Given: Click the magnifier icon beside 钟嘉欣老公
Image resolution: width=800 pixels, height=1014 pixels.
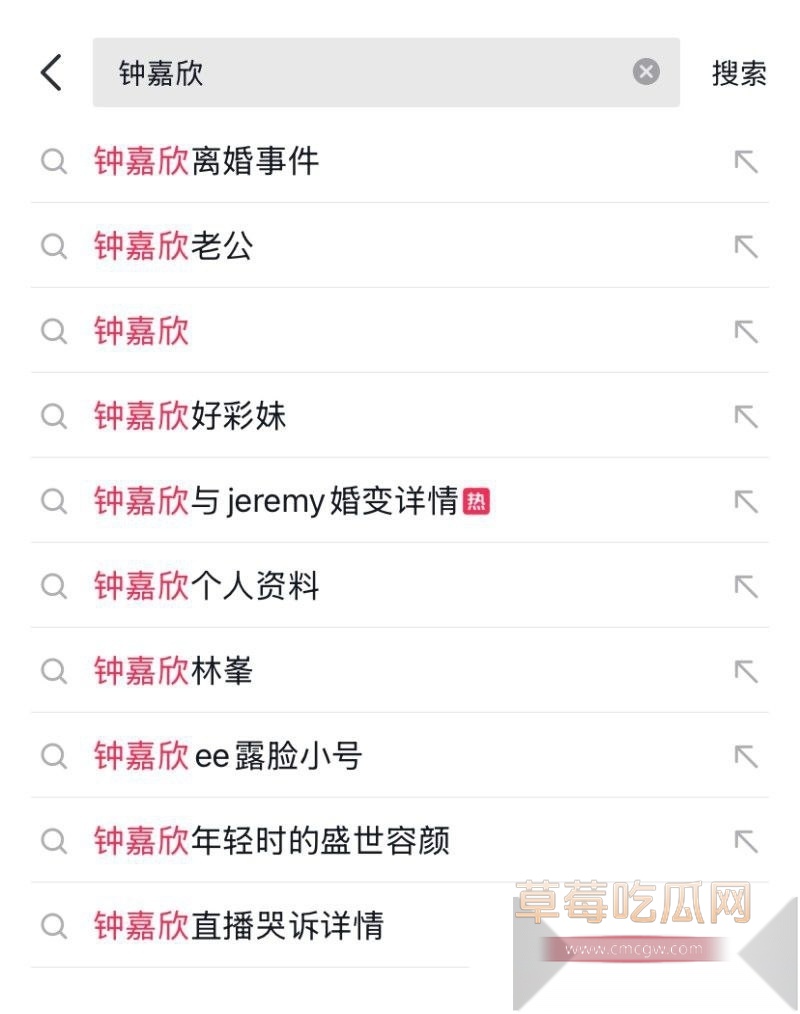Looking at the screenshot, I should 54,248.
